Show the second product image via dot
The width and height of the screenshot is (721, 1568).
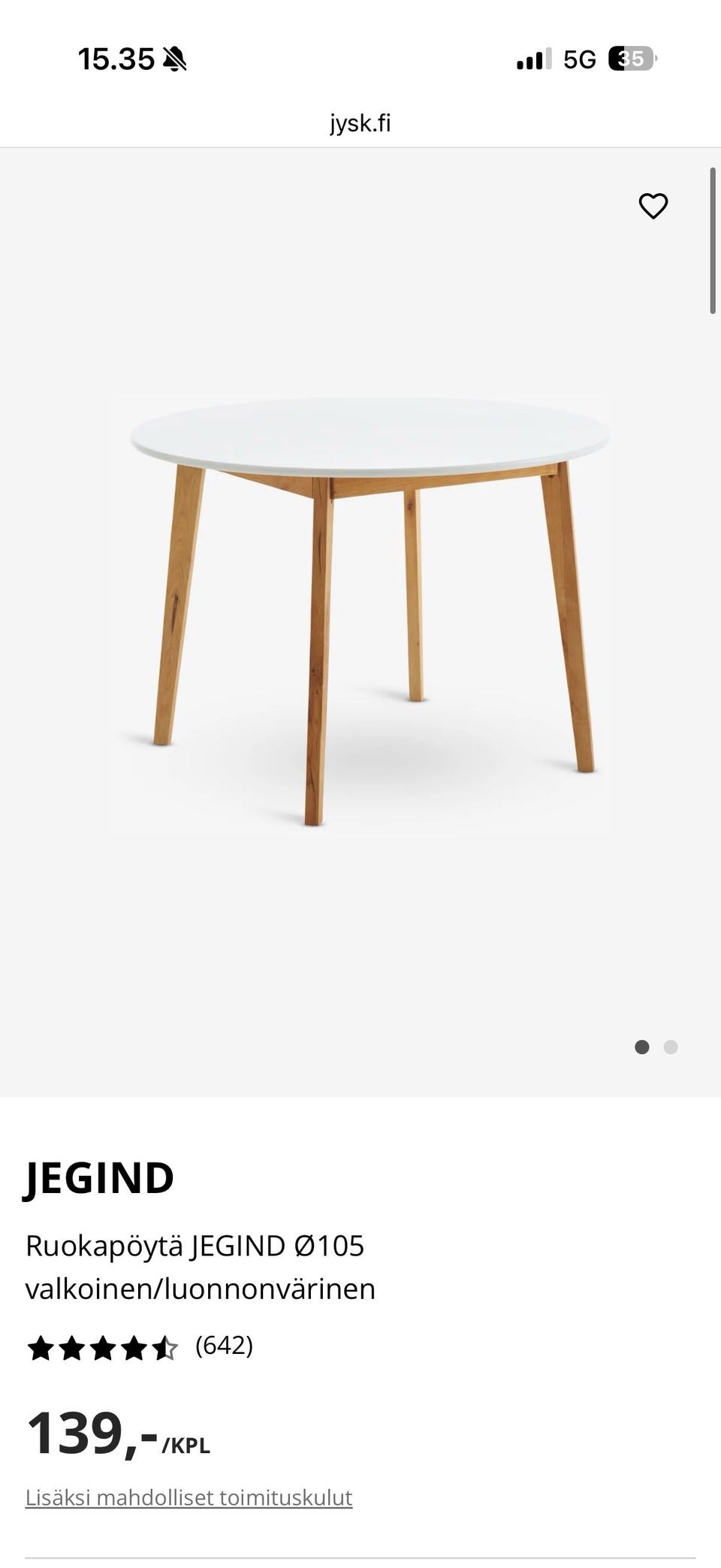coord(671,1047)
